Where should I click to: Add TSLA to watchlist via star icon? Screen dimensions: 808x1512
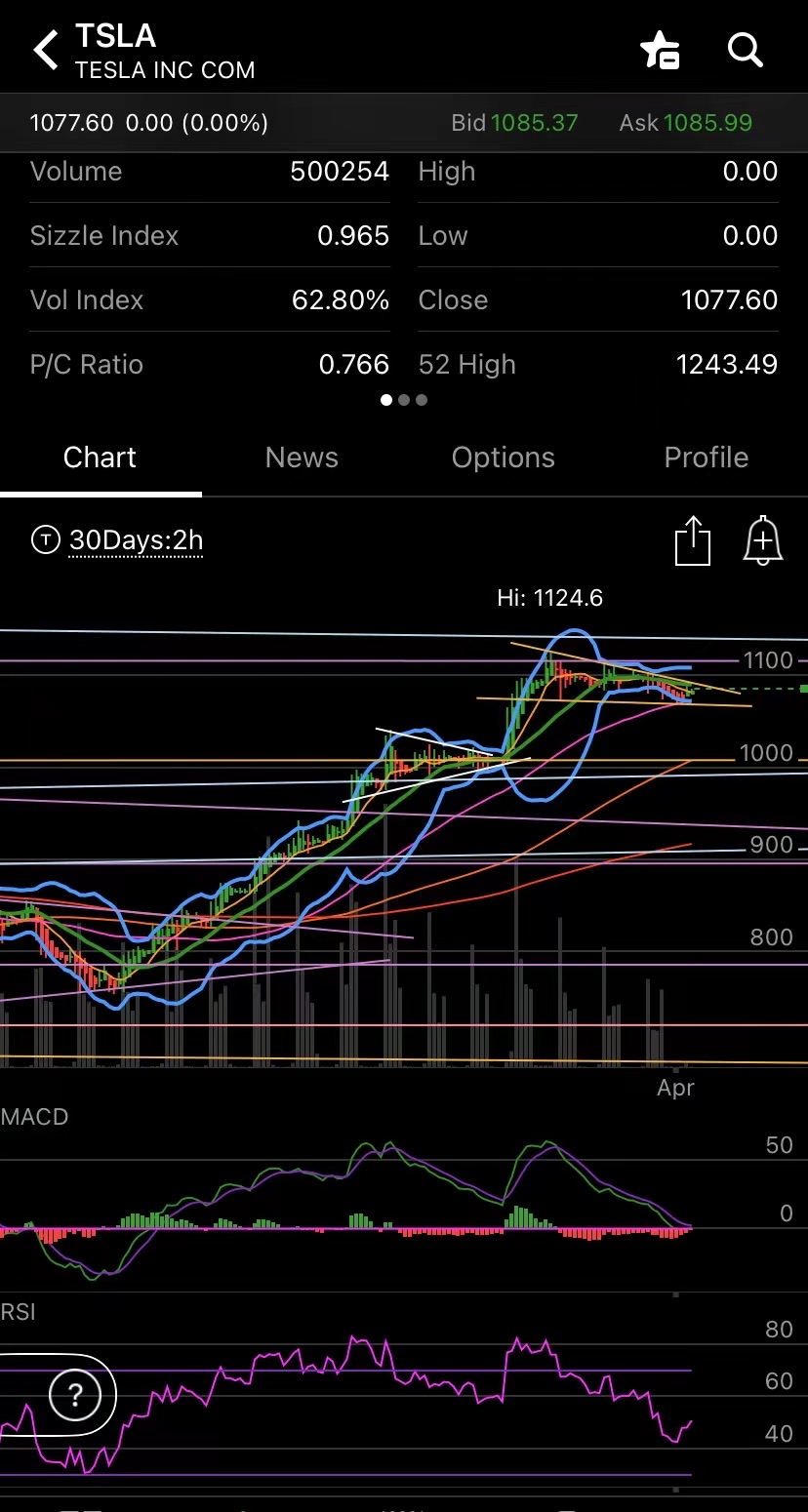(660, 51)
